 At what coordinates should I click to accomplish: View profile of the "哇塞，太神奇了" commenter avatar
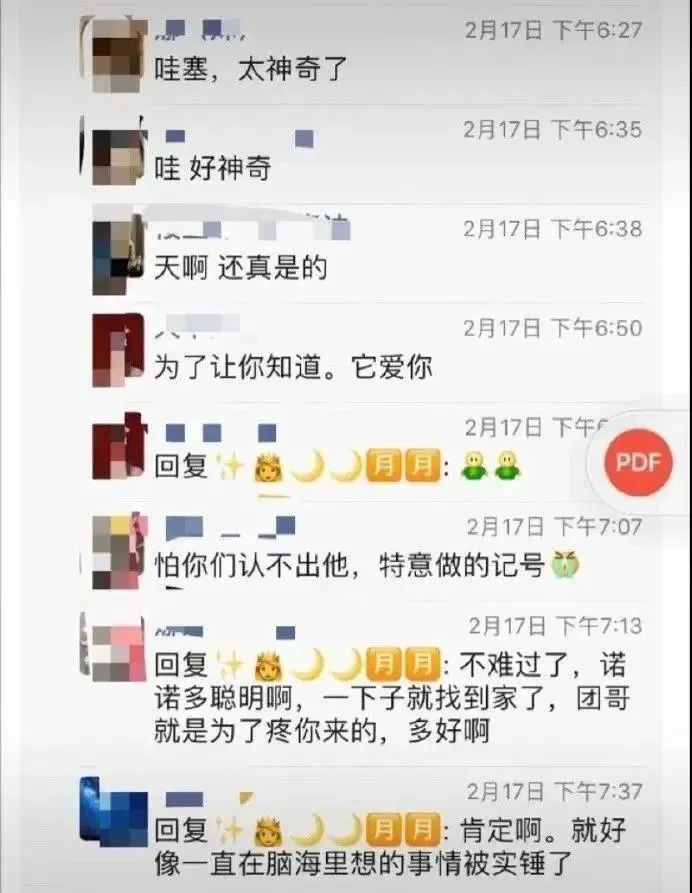tap(115, 55)
